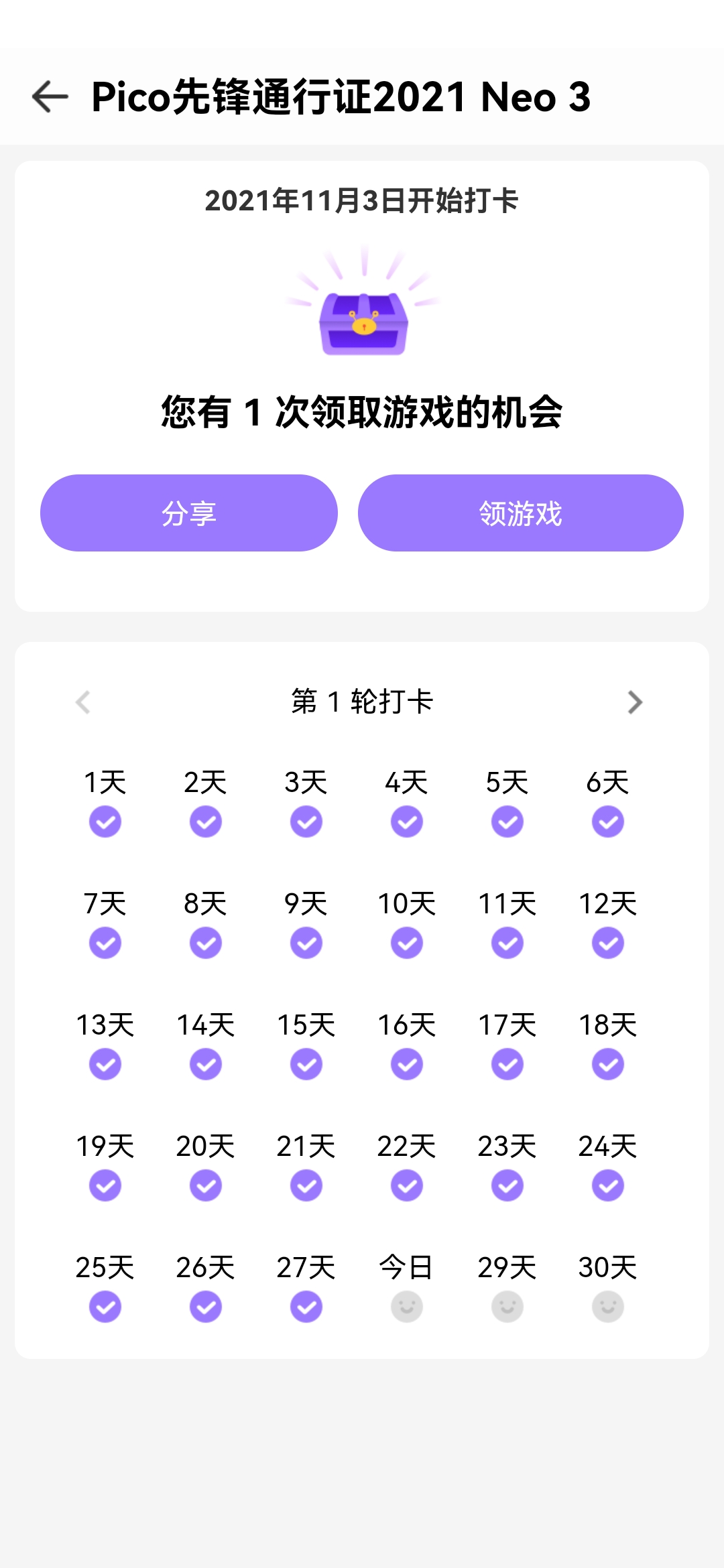Tap the day 13 check-in badge
724x1568 pixels.
tap(104, 1063)
